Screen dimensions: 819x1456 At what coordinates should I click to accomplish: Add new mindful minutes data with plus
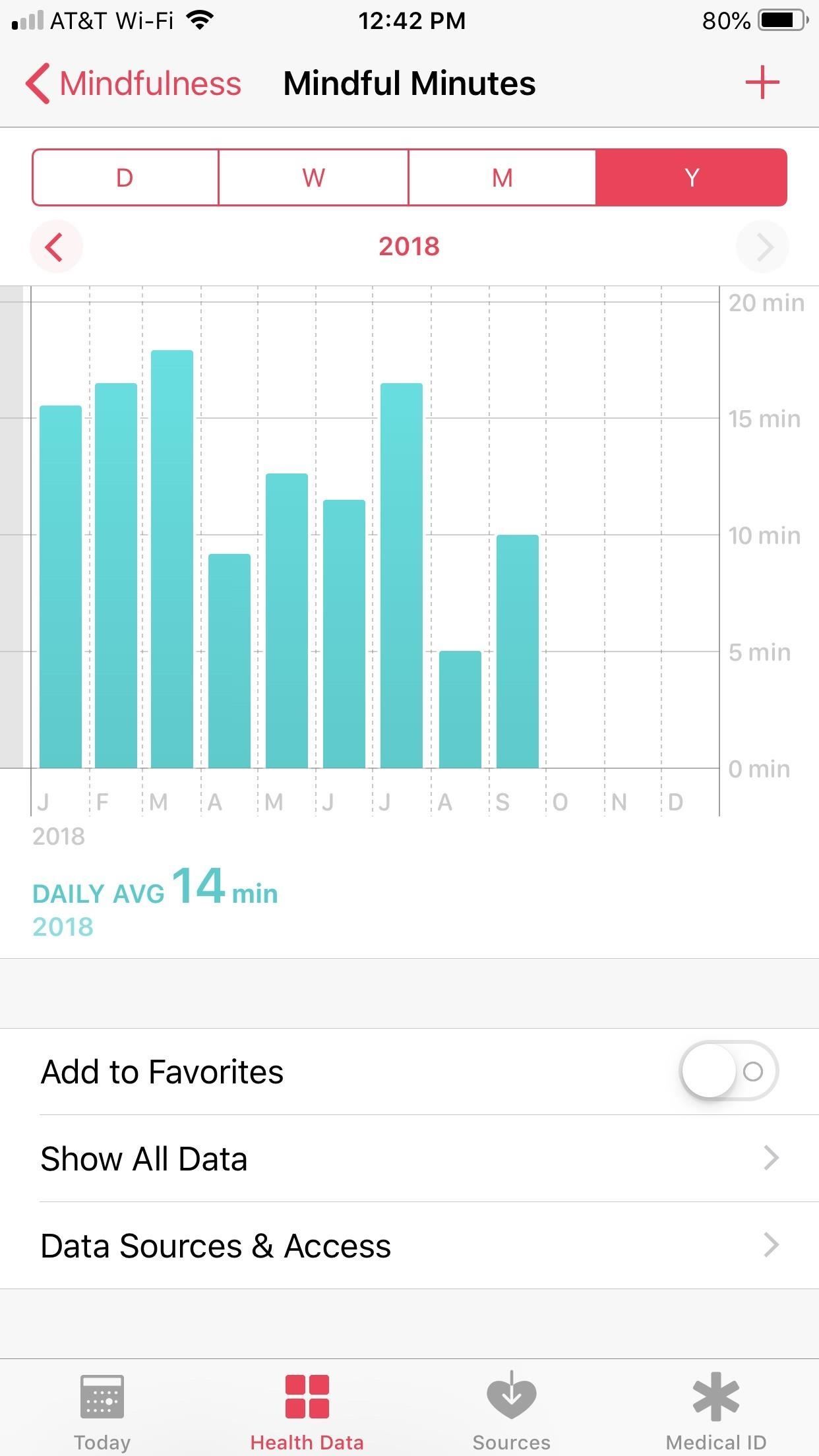point(762,83)
